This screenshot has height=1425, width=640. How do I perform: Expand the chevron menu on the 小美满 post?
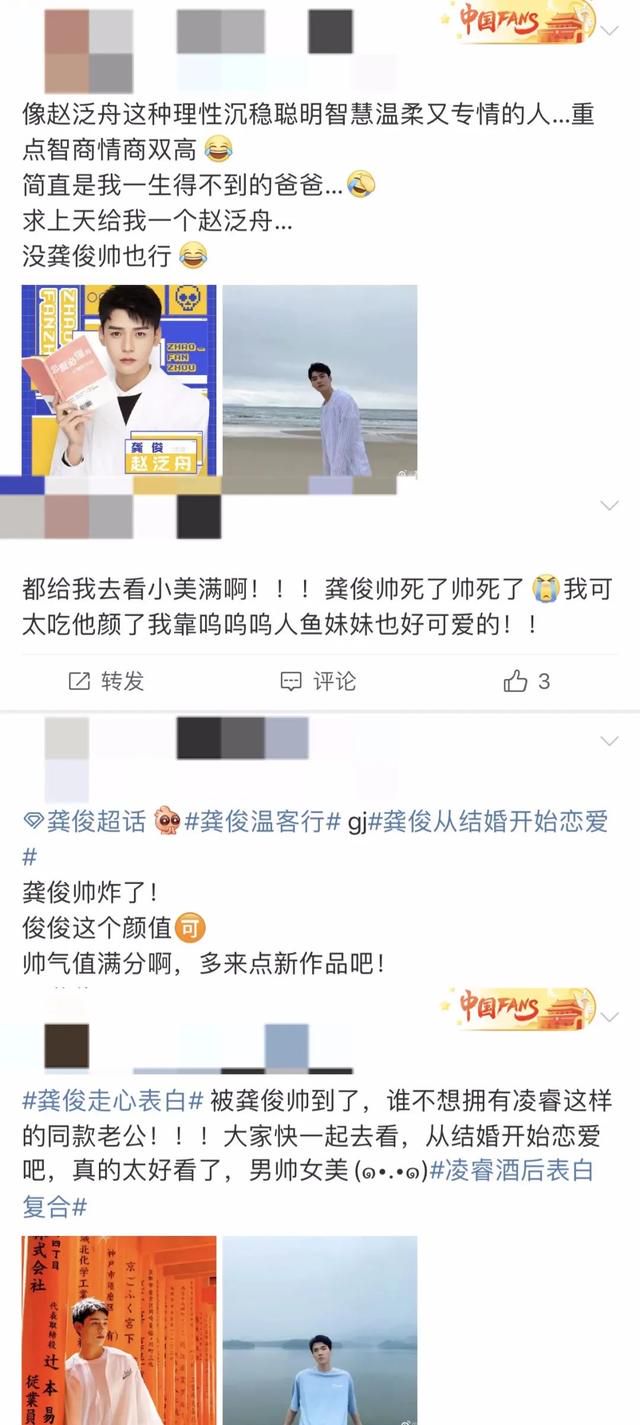pyautogui.click(x=609, y=505)
